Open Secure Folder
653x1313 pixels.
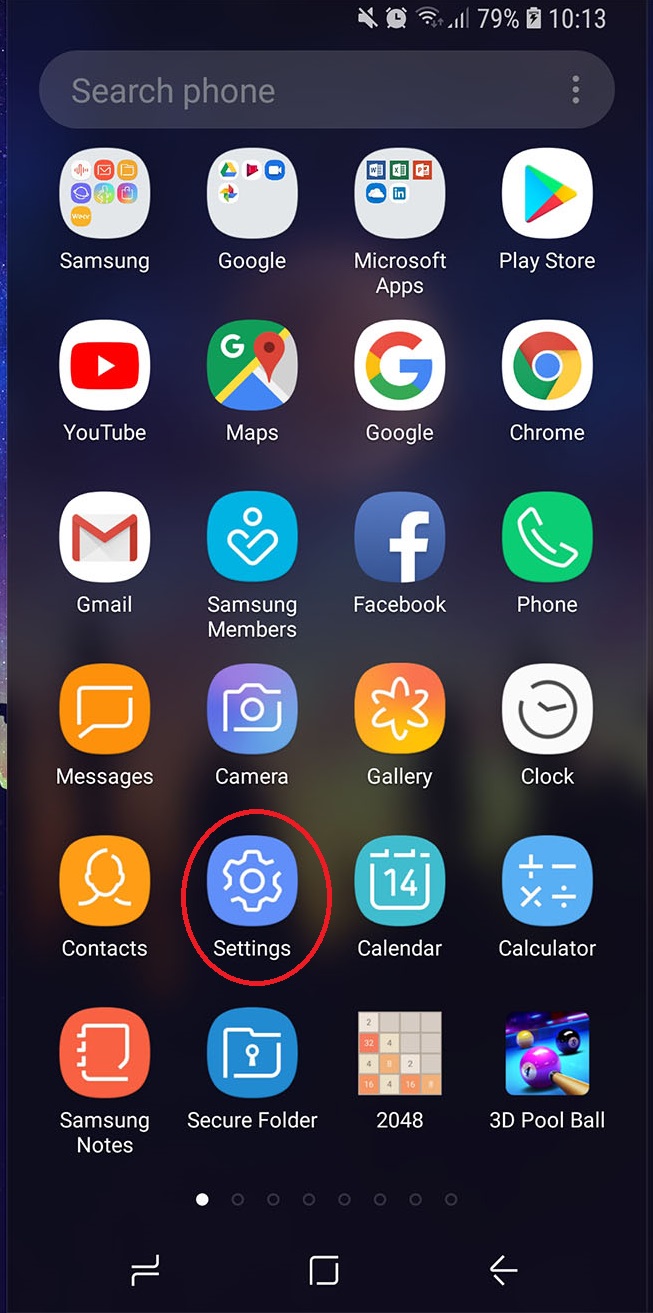(252, 1053)
